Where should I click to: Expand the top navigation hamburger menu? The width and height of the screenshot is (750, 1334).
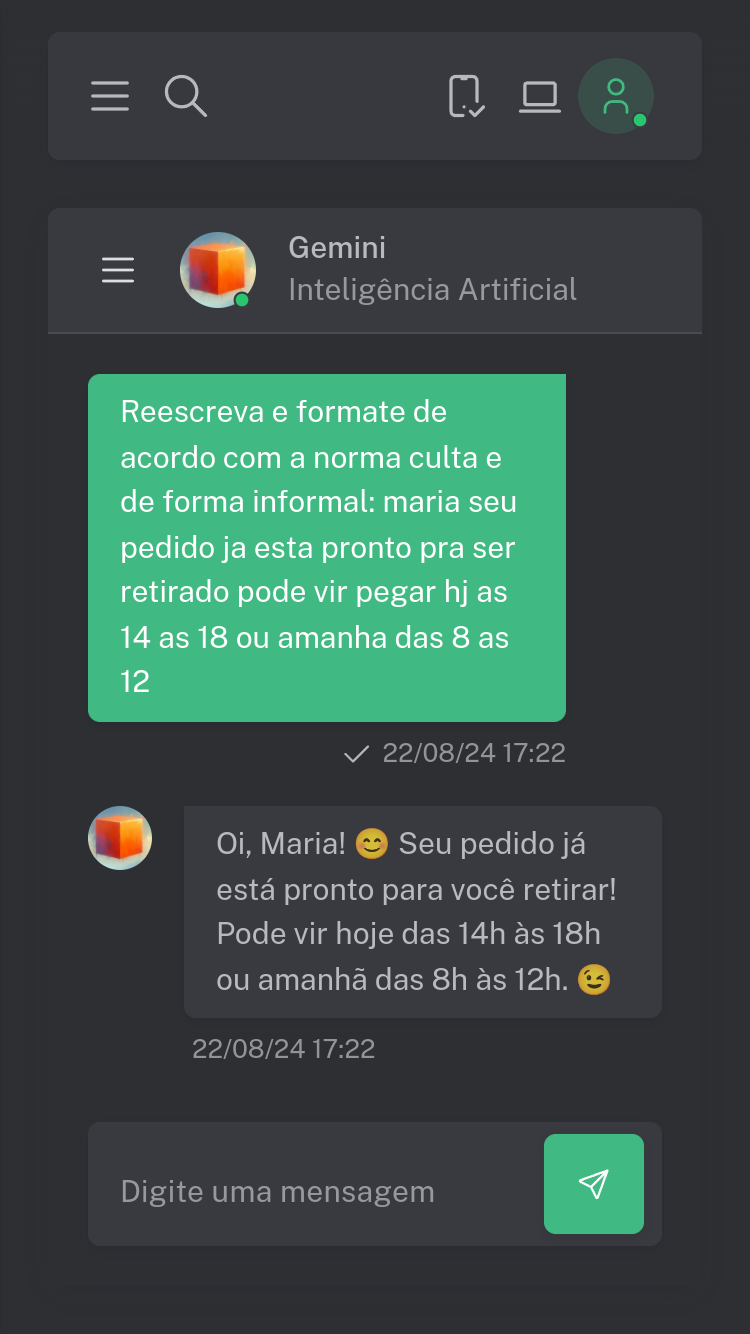110,96
